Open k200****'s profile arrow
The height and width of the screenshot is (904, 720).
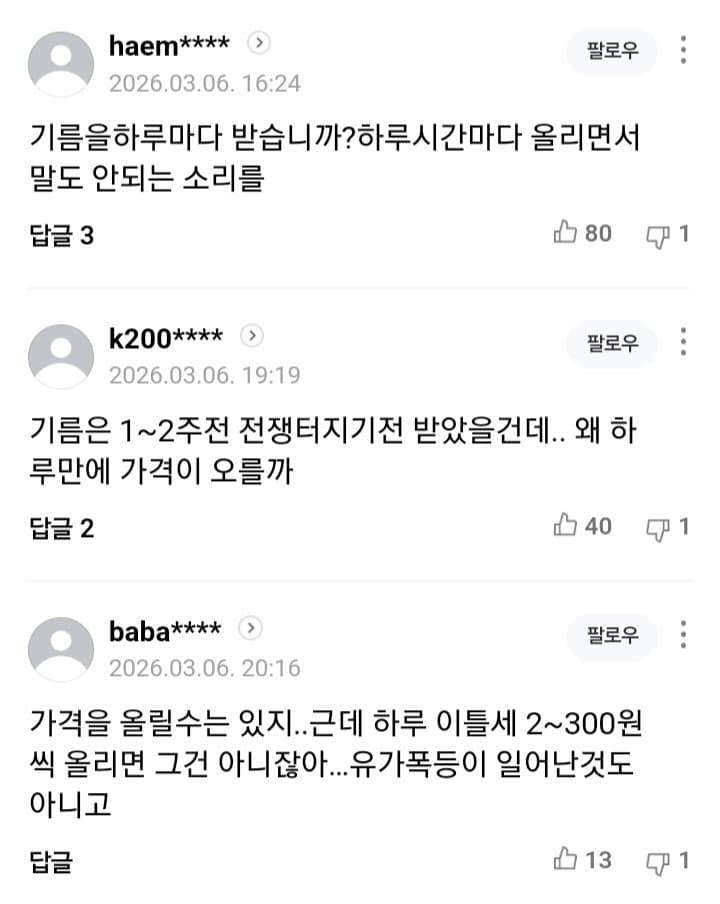253,336
